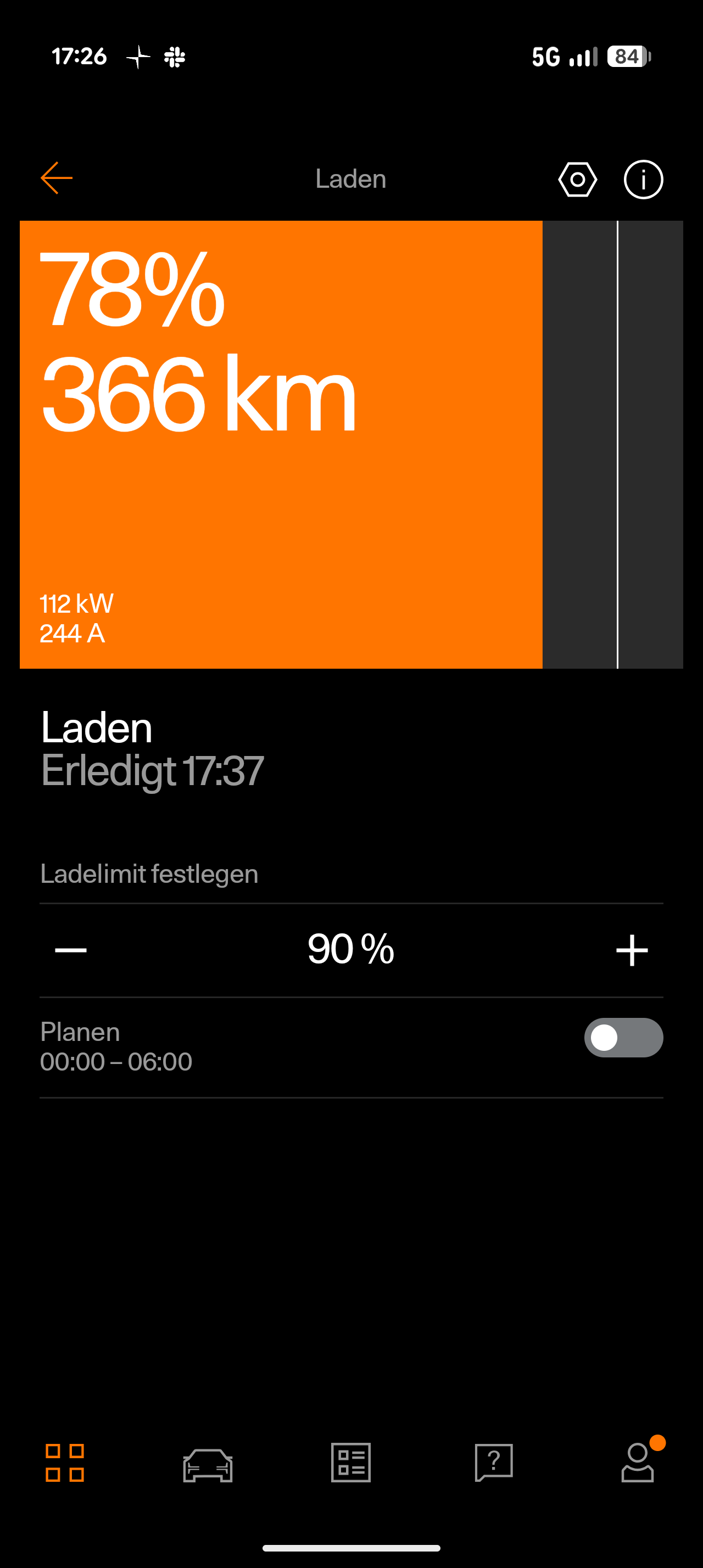This screenshot has width=703, height=1568.
Task: Open the profile tab
Action: click(637, 1462)
